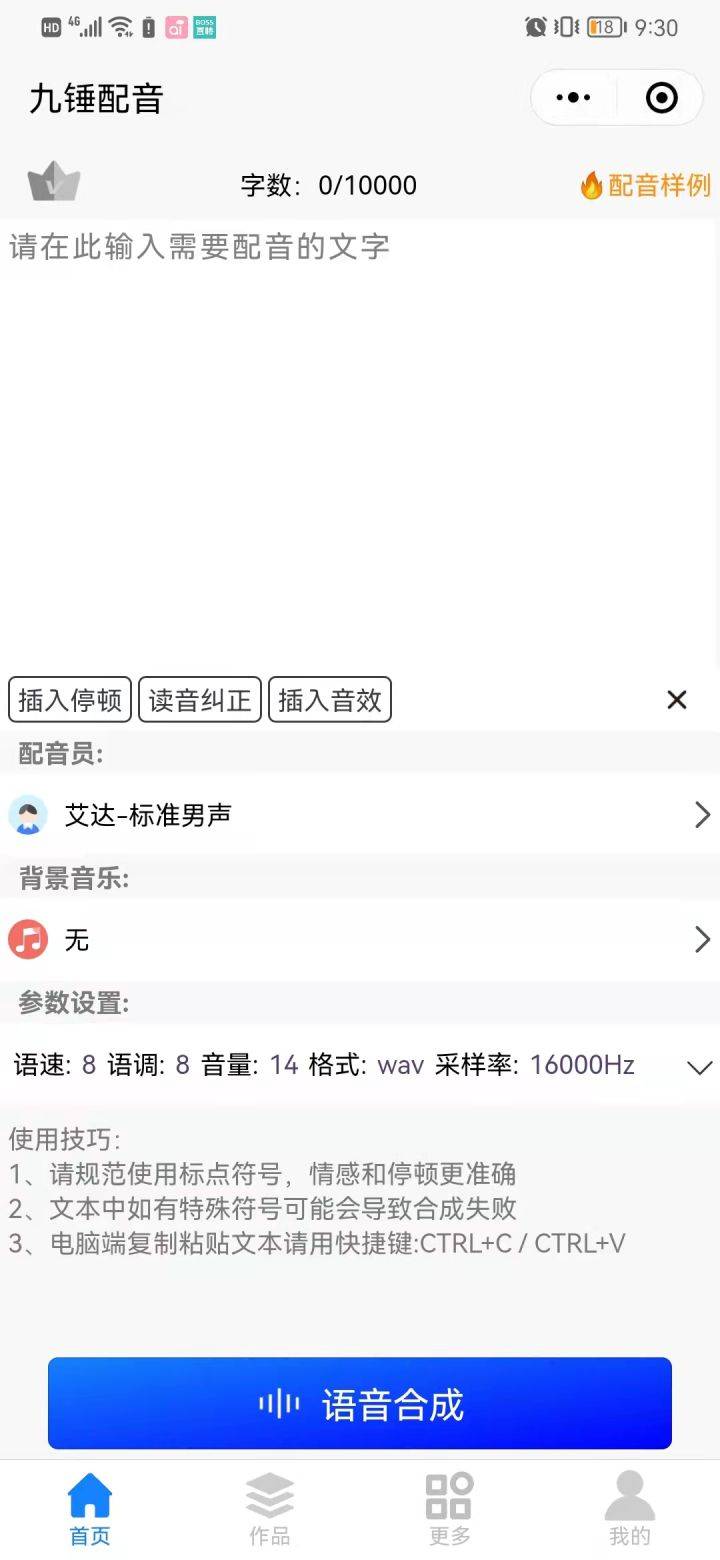
Task: Tap the 插入音效 button
Action: pos(330,700)
